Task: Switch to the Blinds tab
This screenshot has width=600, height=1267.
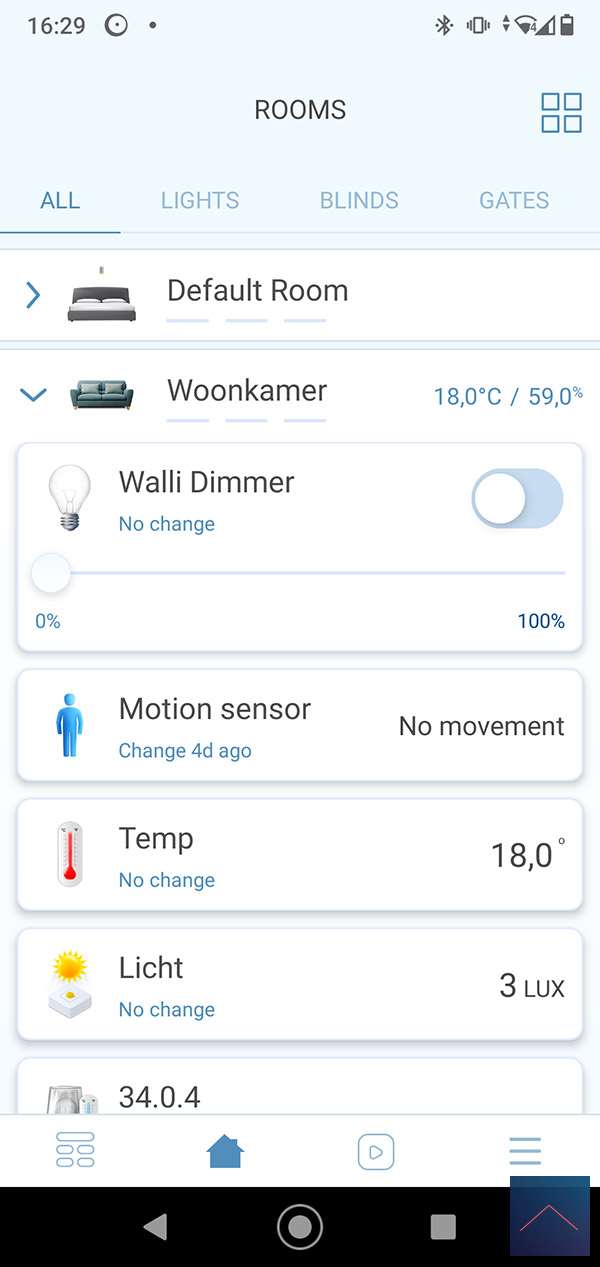Action: [x=359, y=200]
